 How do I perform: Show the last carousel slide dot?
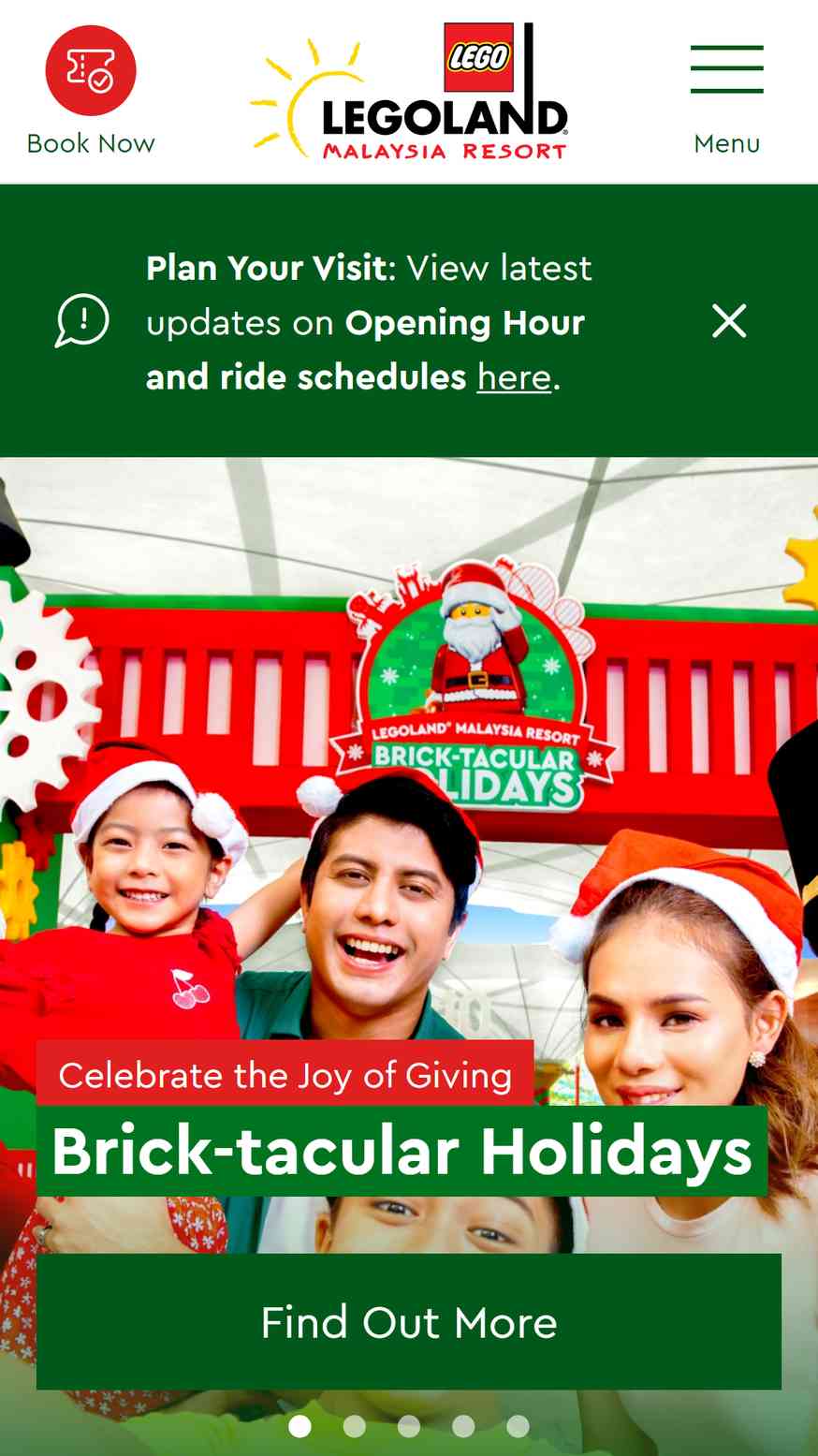click(518, 1426)
